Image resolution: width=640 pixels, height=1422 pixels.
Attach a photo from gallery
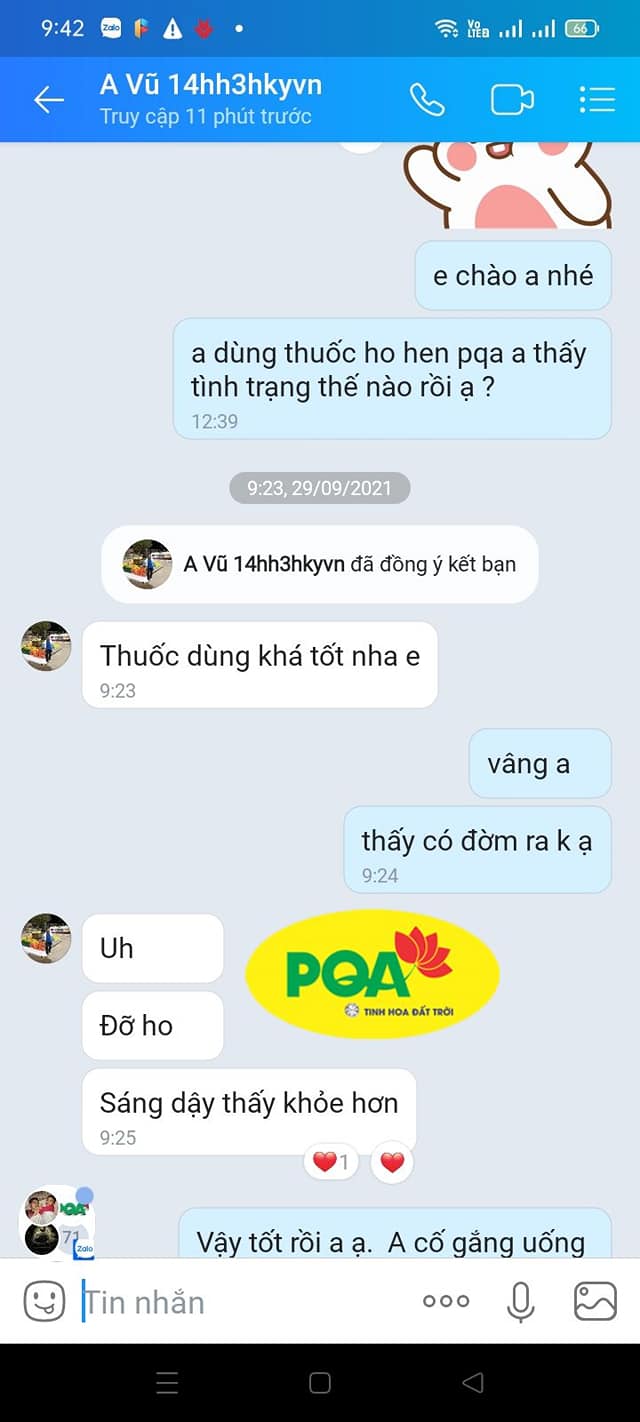[595, 1301]
